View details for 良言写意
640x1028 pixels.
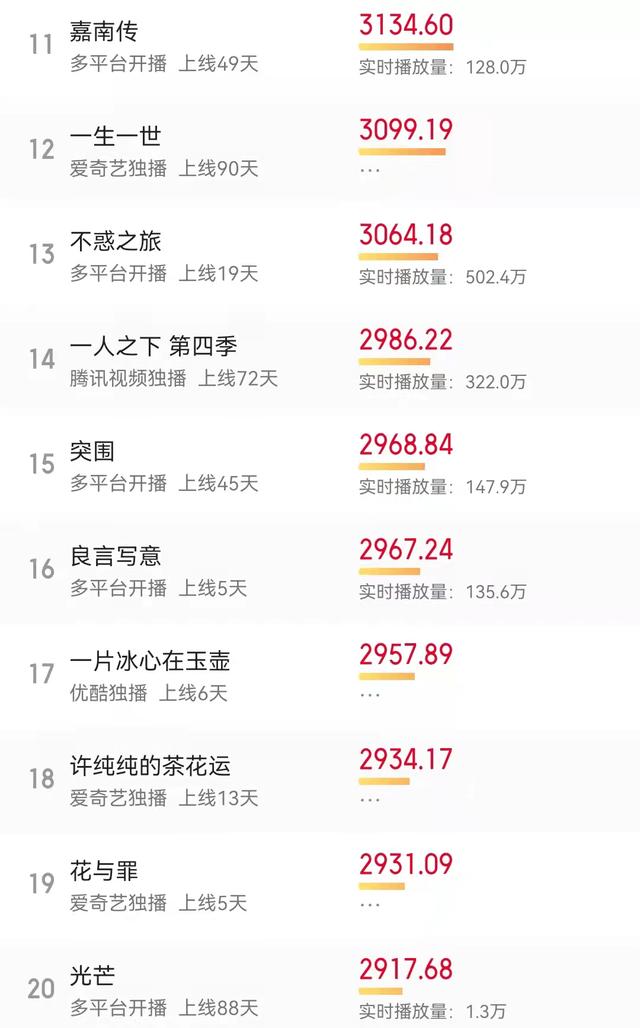tap(320, 570)
